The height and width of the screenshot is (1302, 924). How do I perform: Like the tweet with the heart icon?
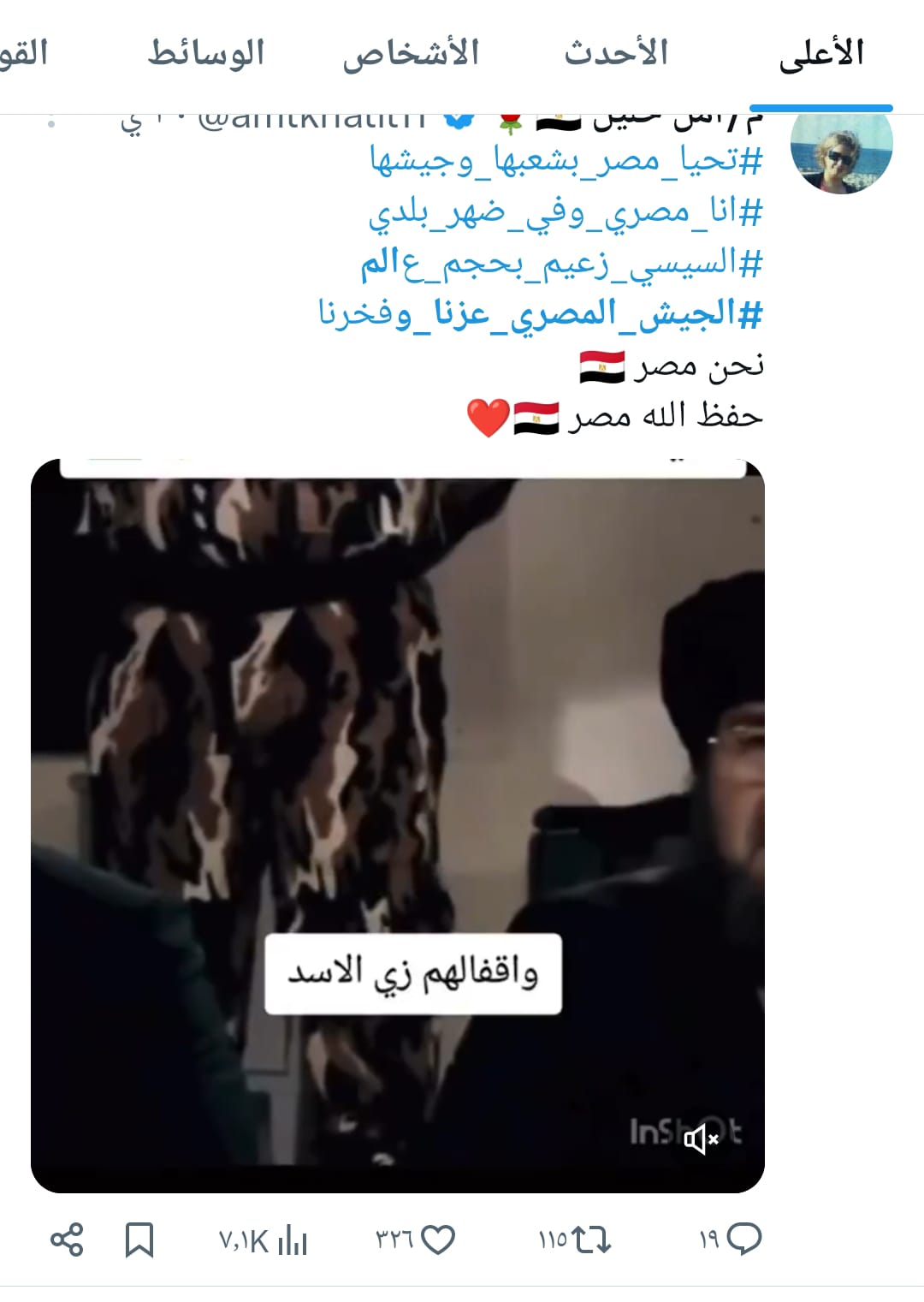[x=438, y=1239]
